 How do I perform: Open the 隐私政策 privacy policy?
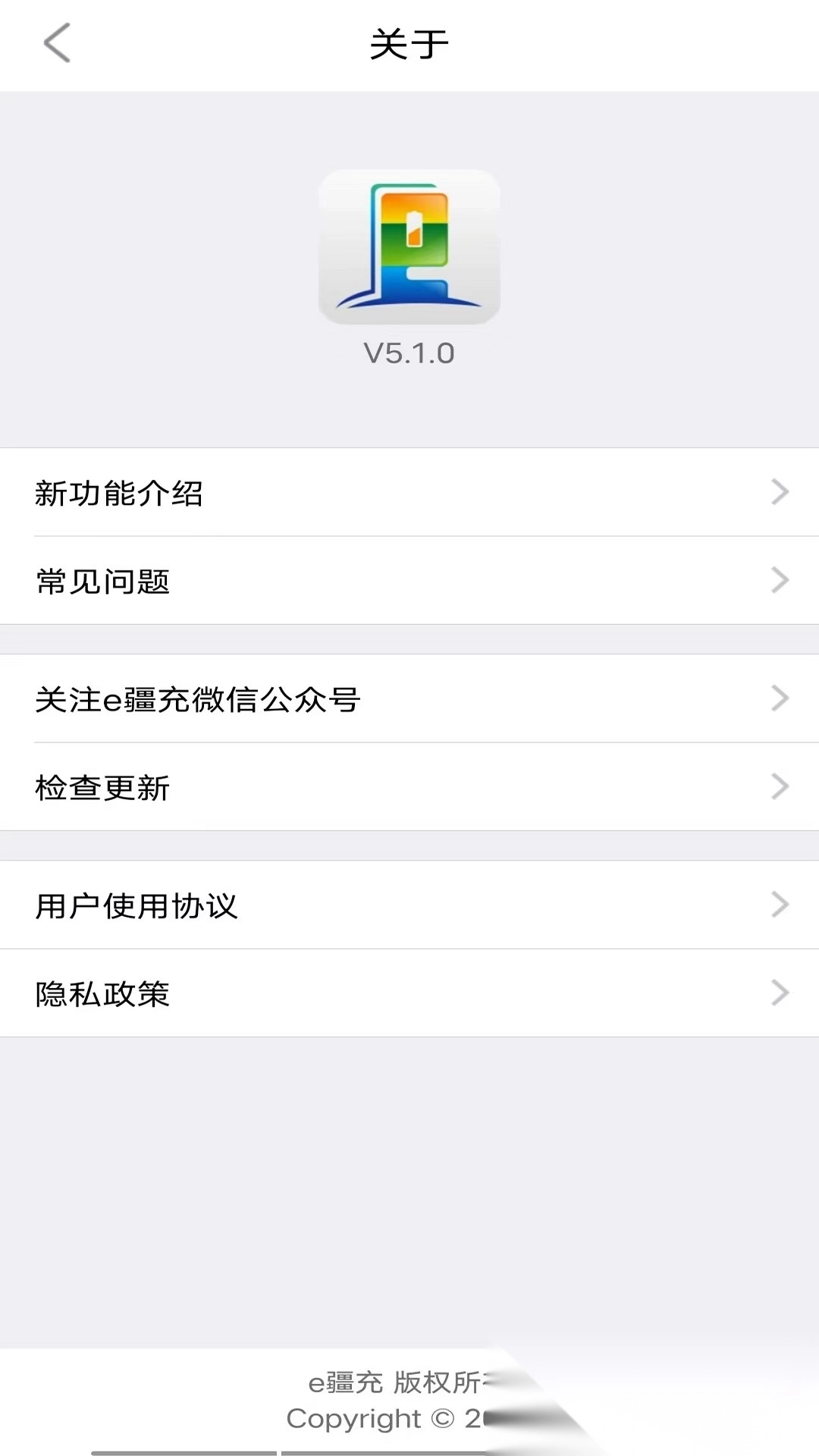[102, 993]
